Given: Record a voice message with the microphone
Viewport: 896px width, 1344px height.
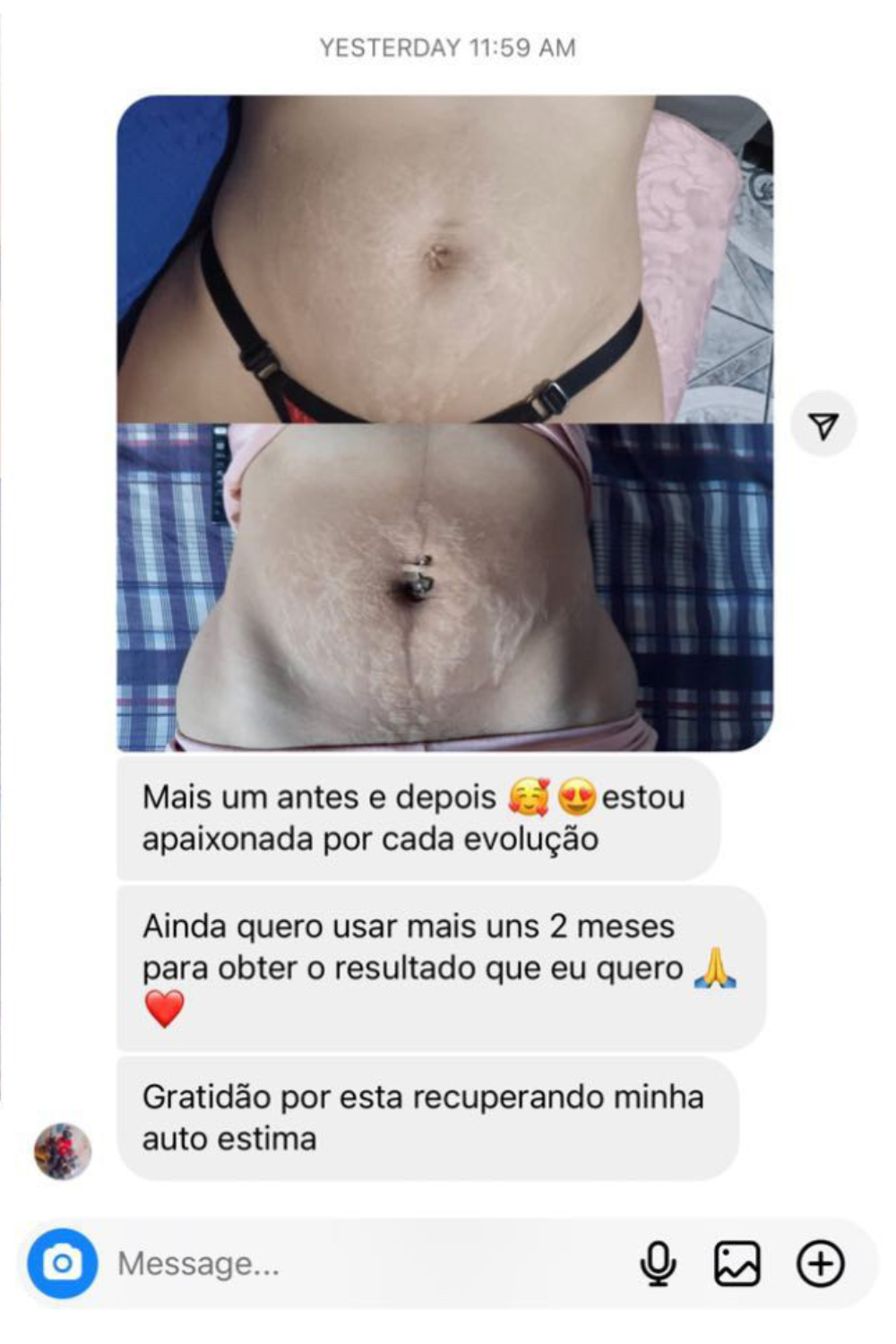Looking at the screenshot, I should coord(658,1263).
